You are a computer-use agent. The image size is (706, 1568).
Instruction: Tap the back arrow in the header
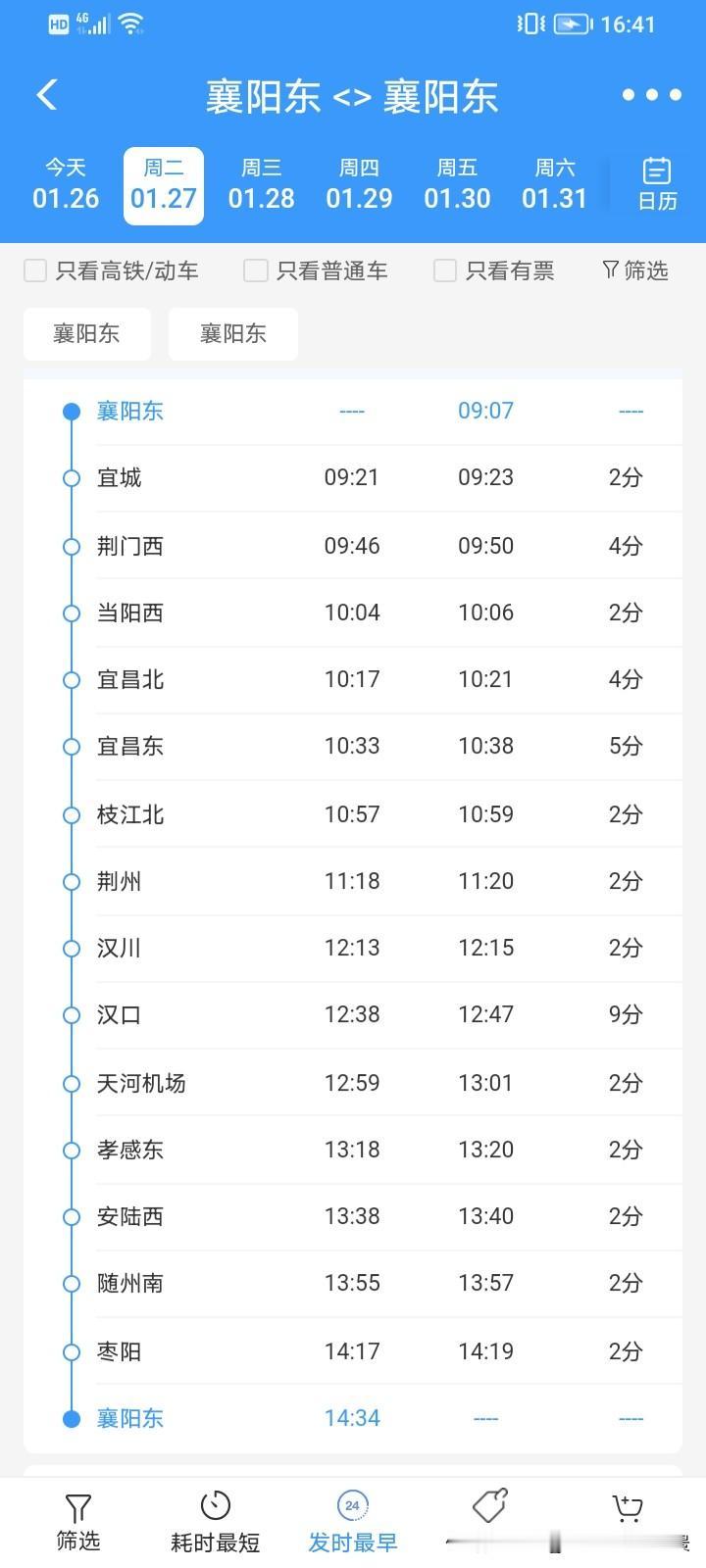46,93
